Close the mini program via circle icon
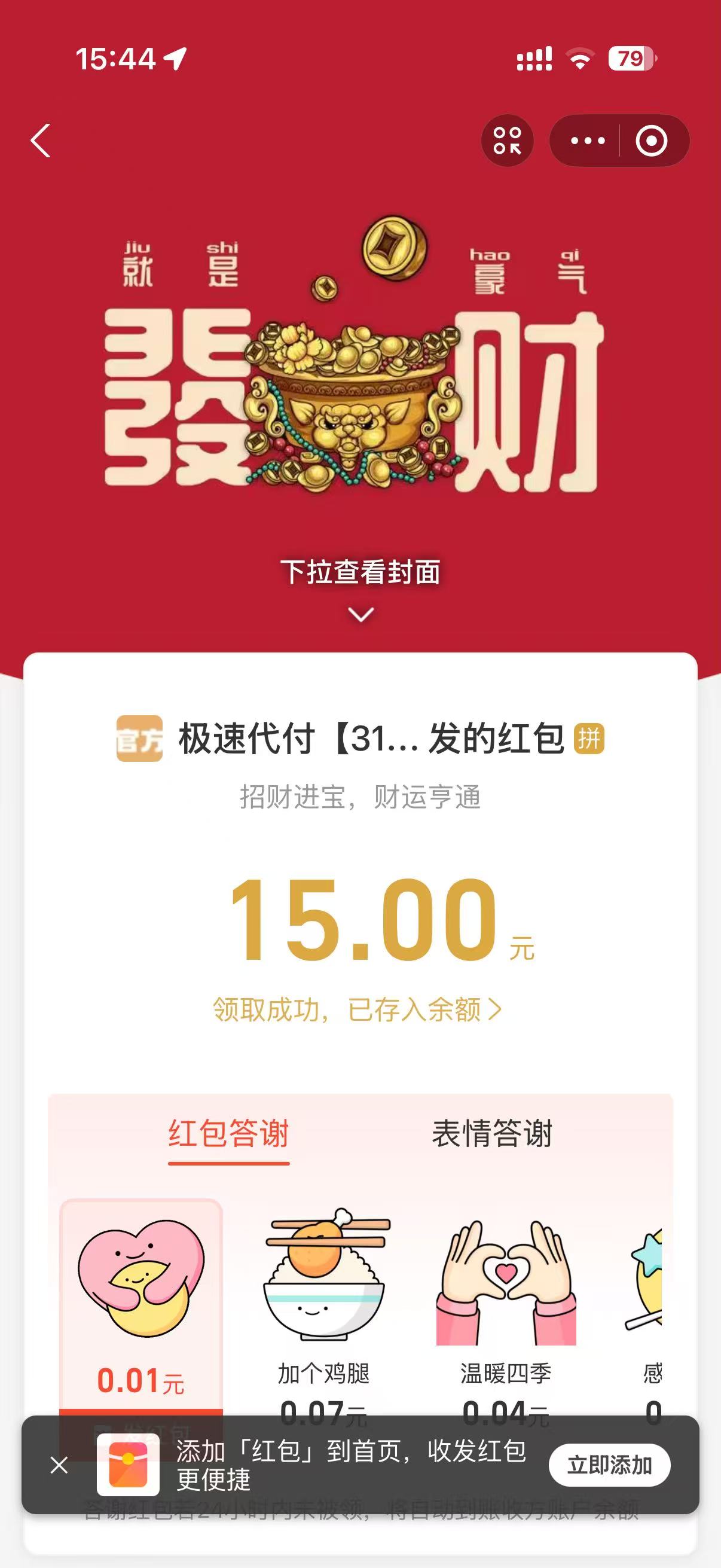721x1568 pixels. (651, 141)
